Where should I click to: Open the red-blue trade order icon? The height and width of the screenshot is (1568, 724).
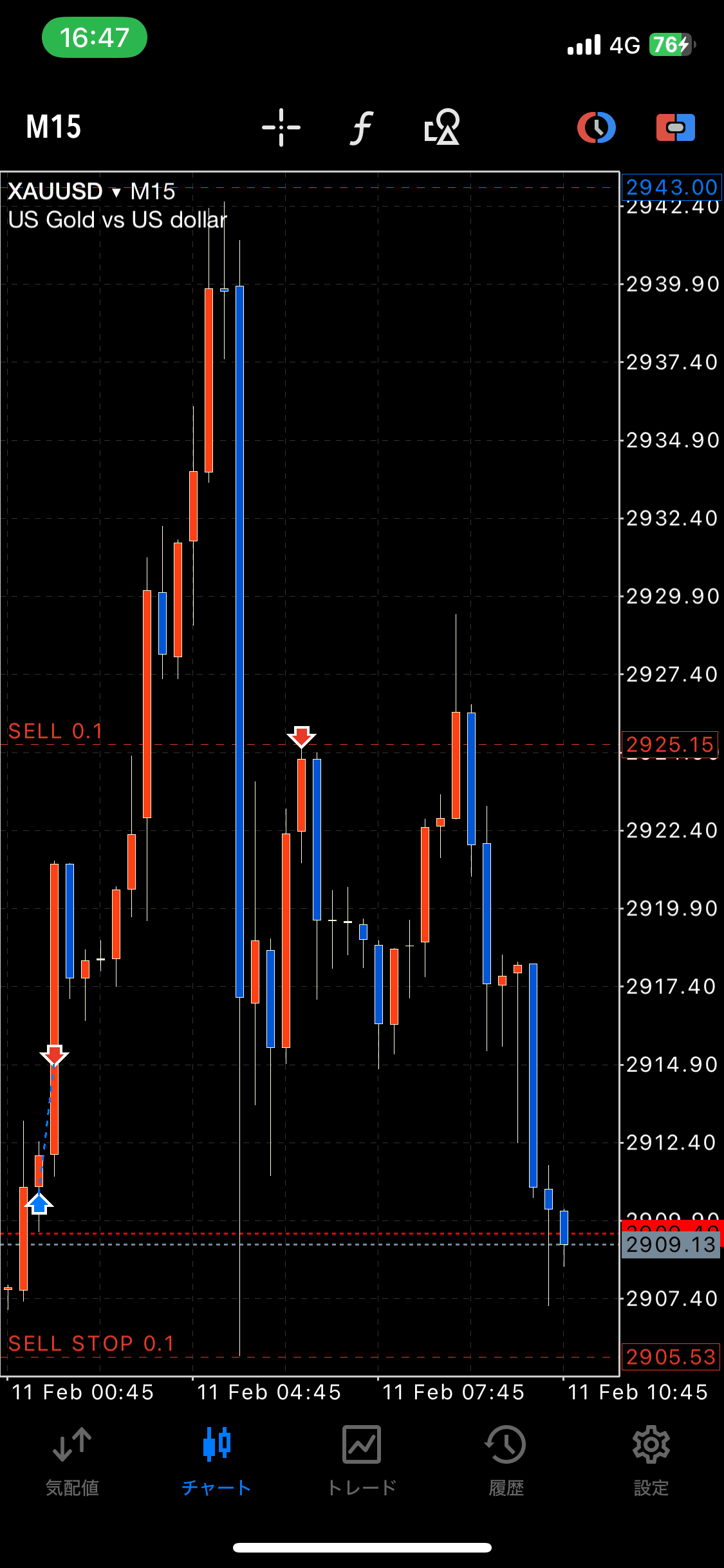pos(675,127)
